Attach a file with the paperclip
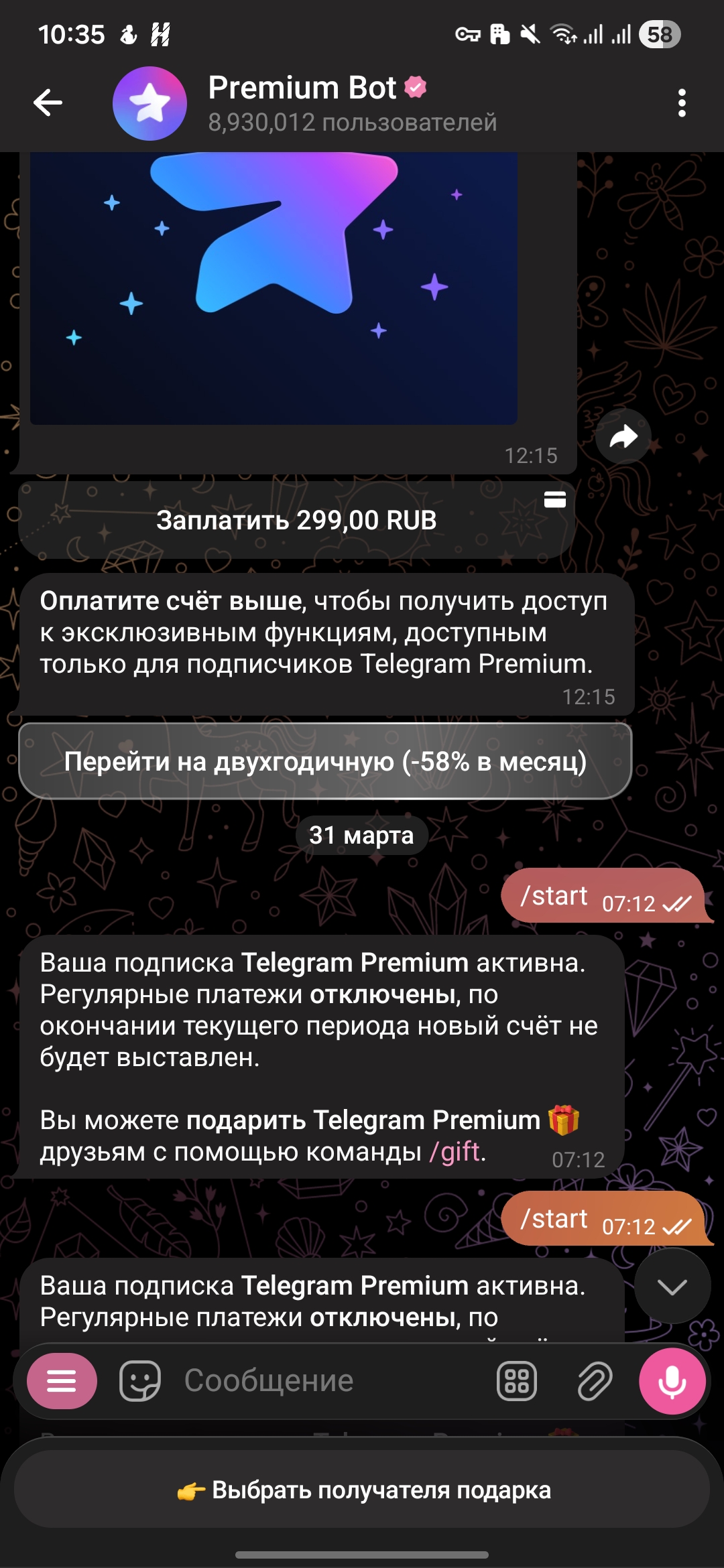Viewport: 724px width, 1568px height. point(594,1381)
